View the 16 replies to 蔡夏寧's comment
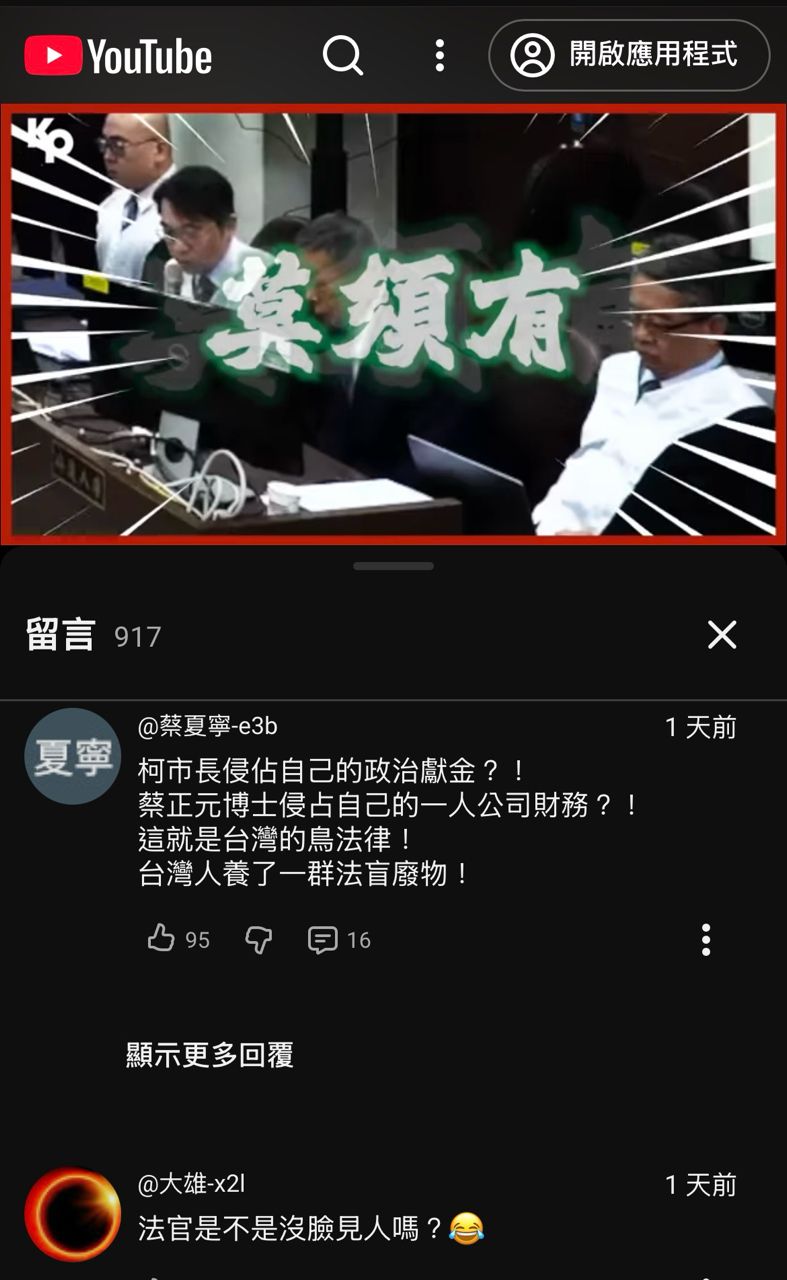 click(339, 939)
